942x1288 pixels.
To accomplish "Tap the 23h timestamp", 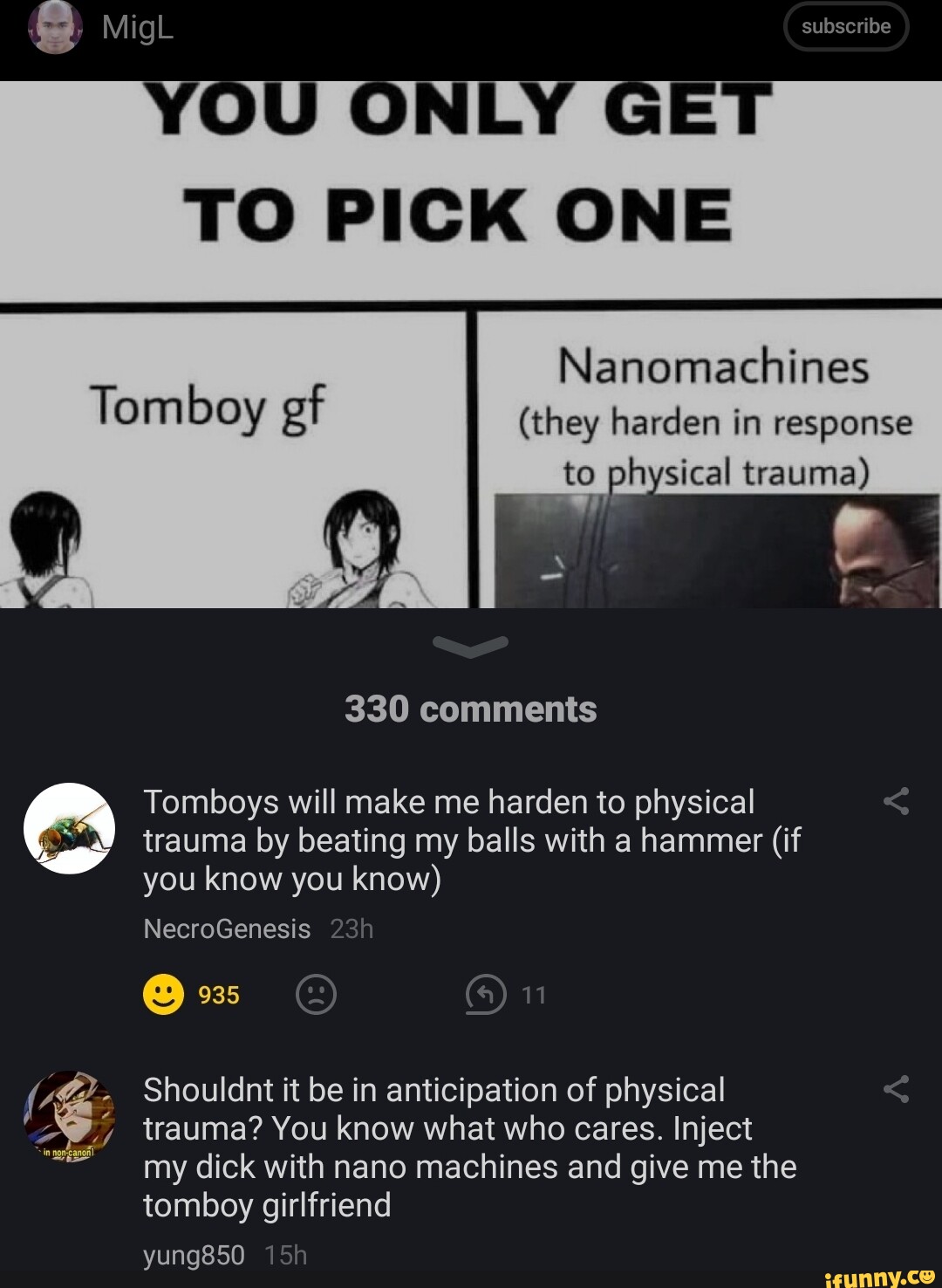I will pos(351,928).
